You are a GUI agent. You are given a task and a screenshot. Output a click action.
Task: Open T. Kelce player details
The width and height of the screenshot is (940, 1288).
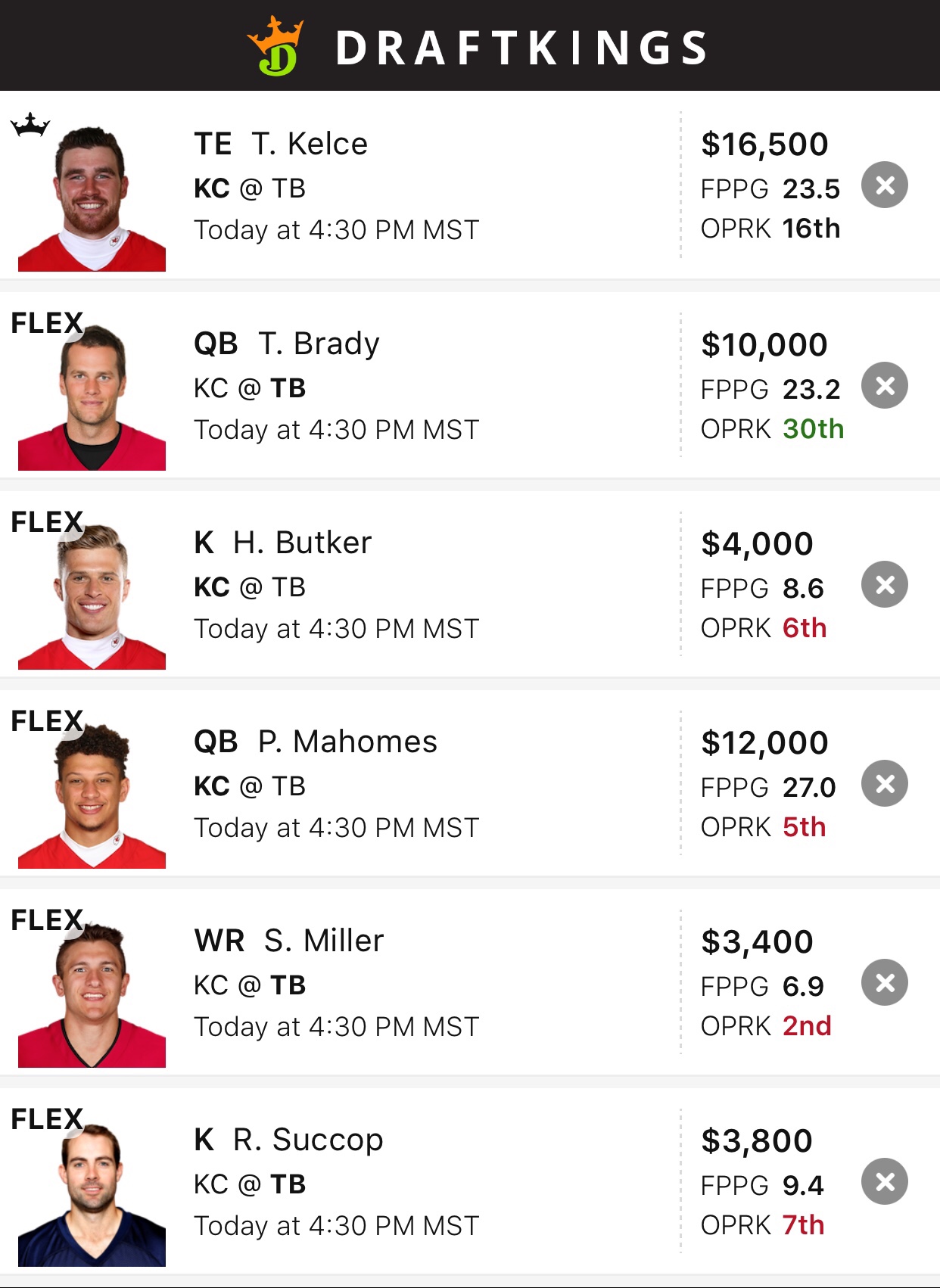pos(310,144)
